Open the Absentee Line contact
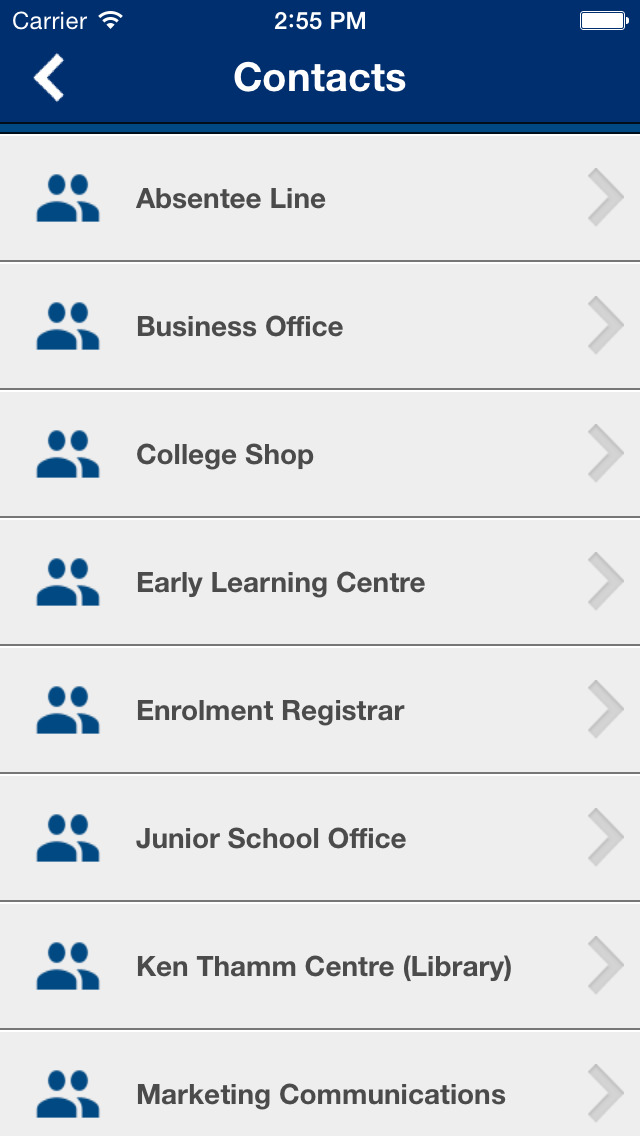 click(320, 198)
